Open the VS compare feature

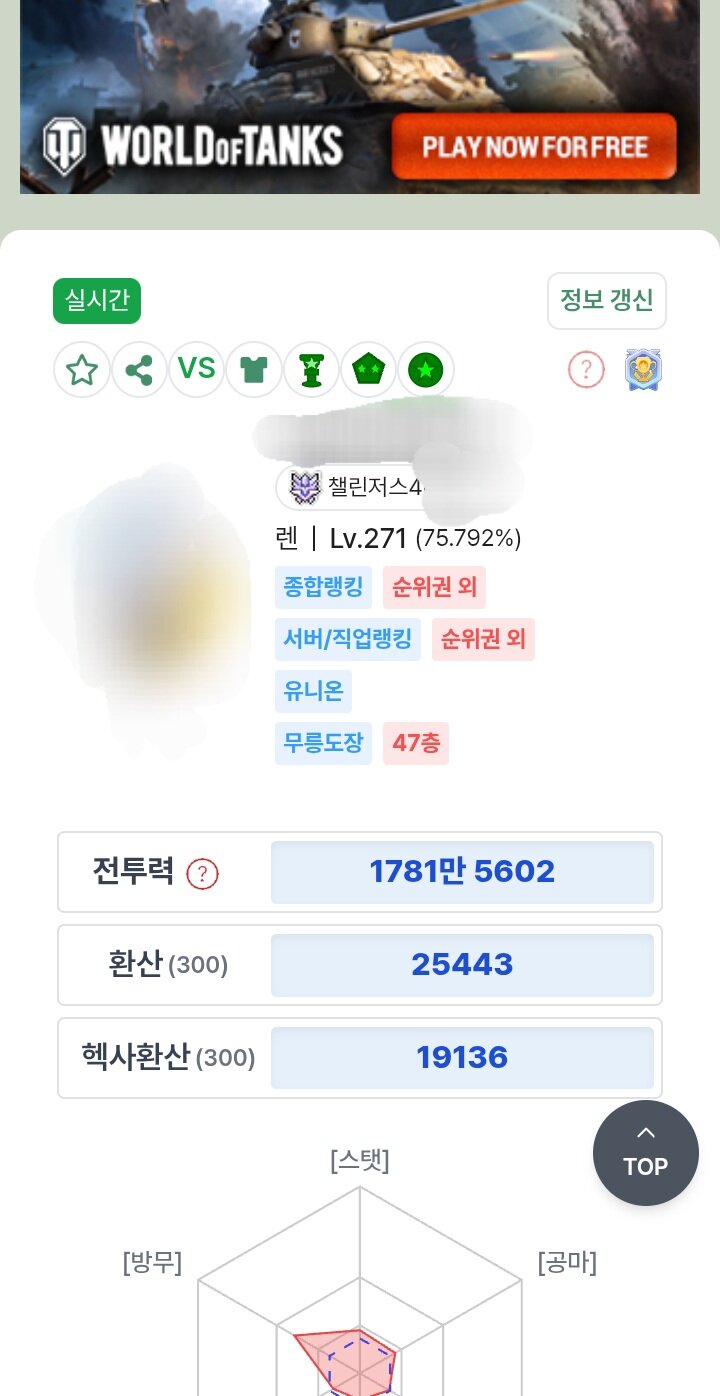[197, 369]
